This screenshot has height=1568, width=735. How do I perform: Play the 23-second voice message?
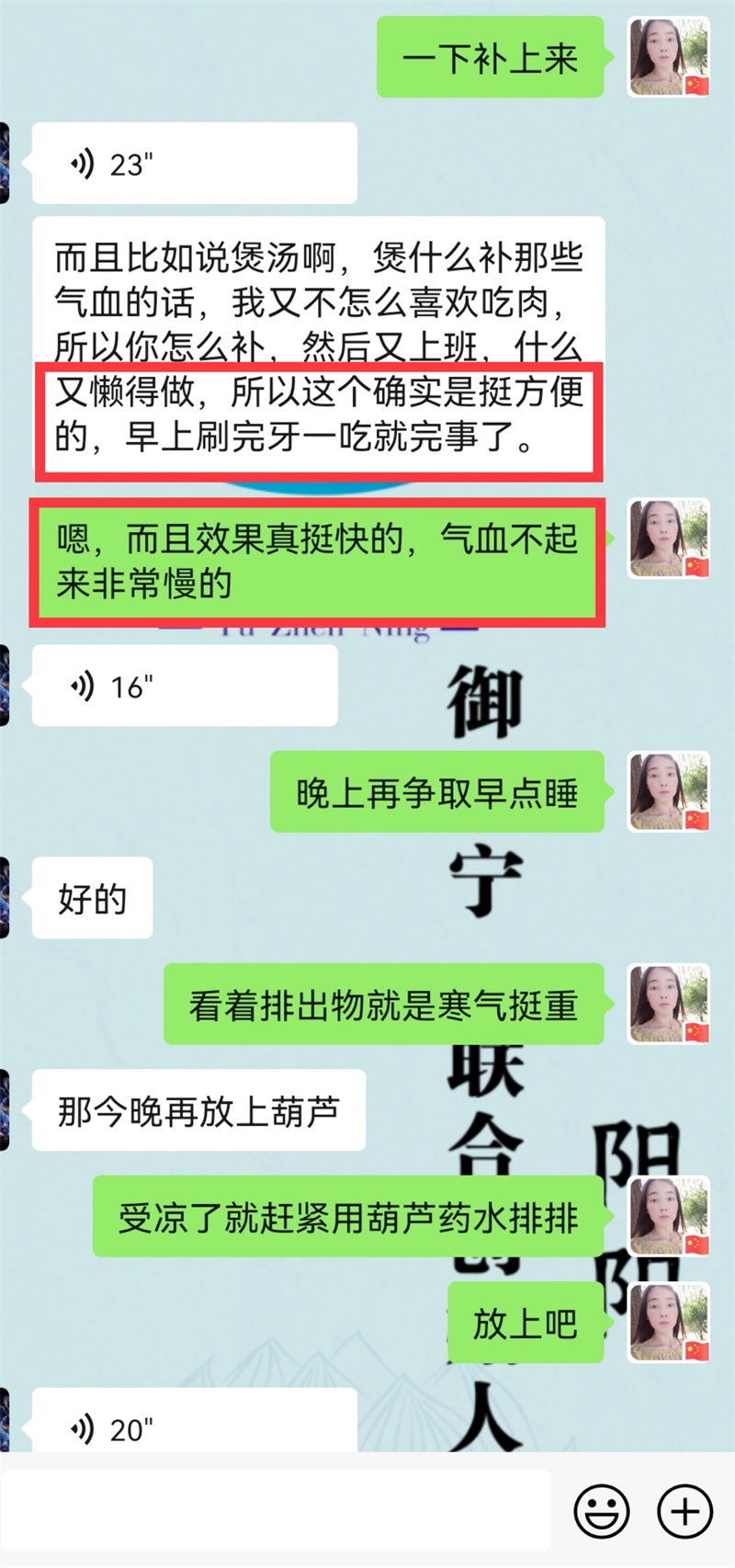[x=194, y=164]
